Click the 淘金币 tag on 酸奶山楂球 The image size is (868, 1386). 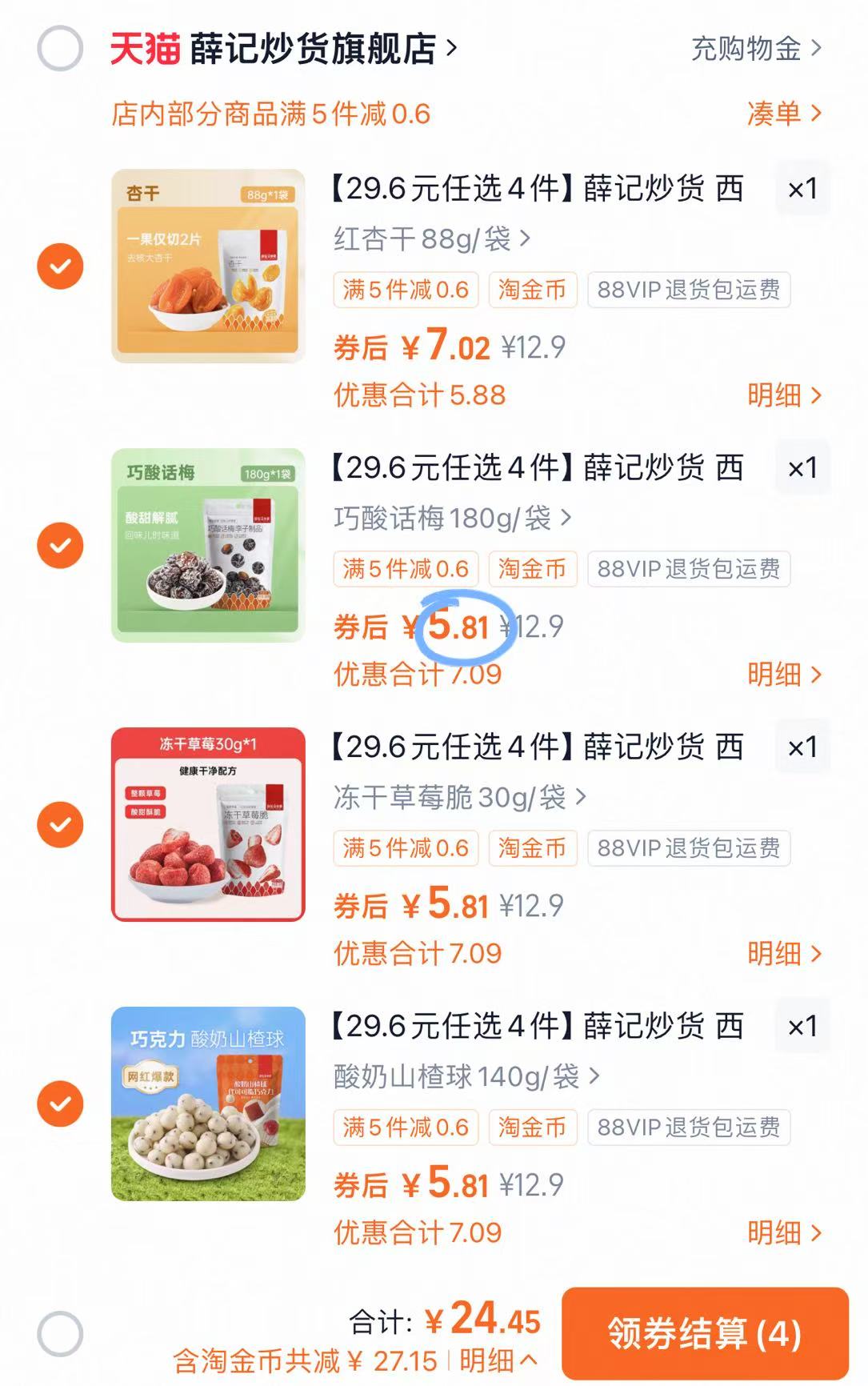[x=531, y=1128]
